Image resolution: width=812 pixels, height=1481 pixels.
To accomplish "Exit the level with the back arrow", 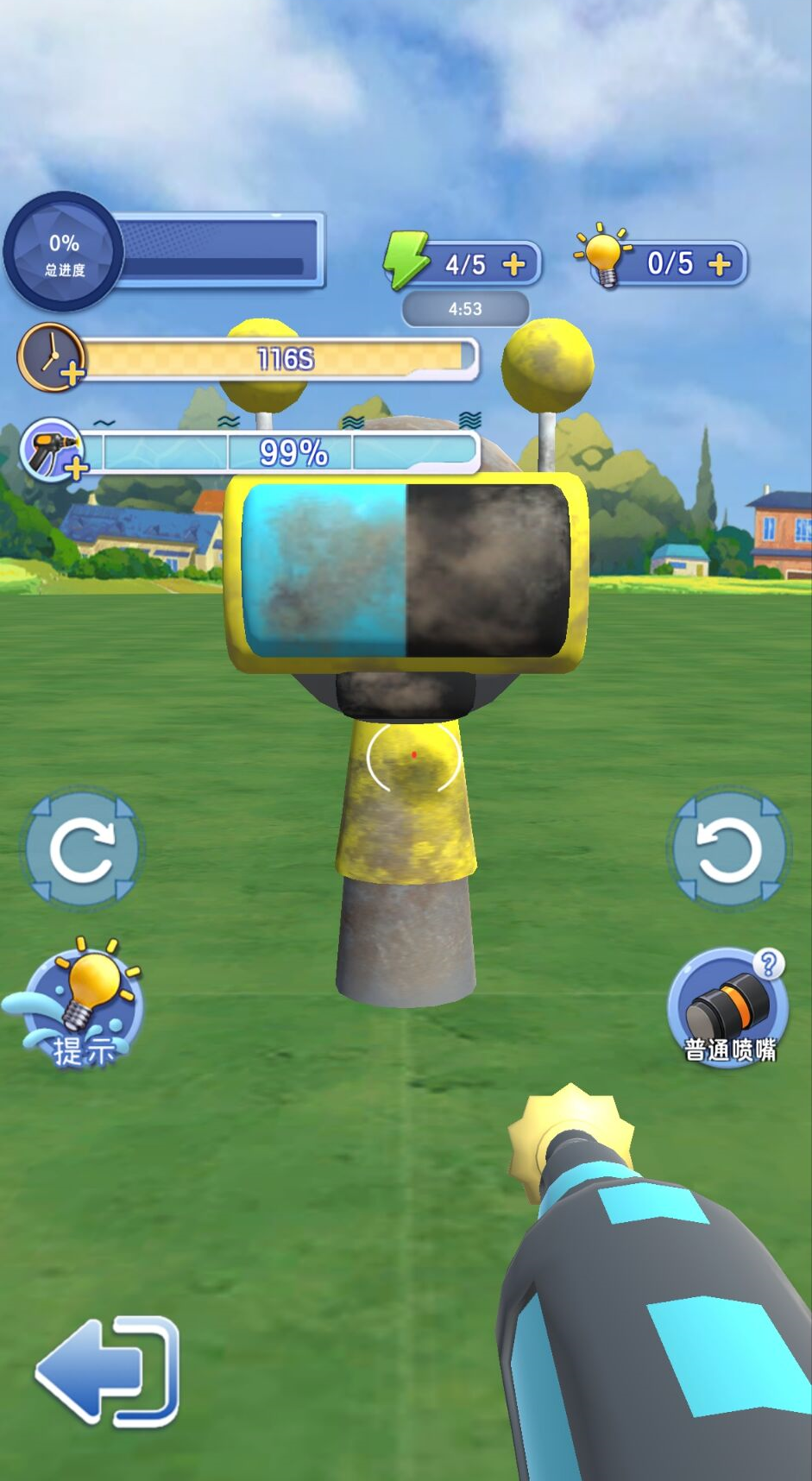I will [107, 1371].
